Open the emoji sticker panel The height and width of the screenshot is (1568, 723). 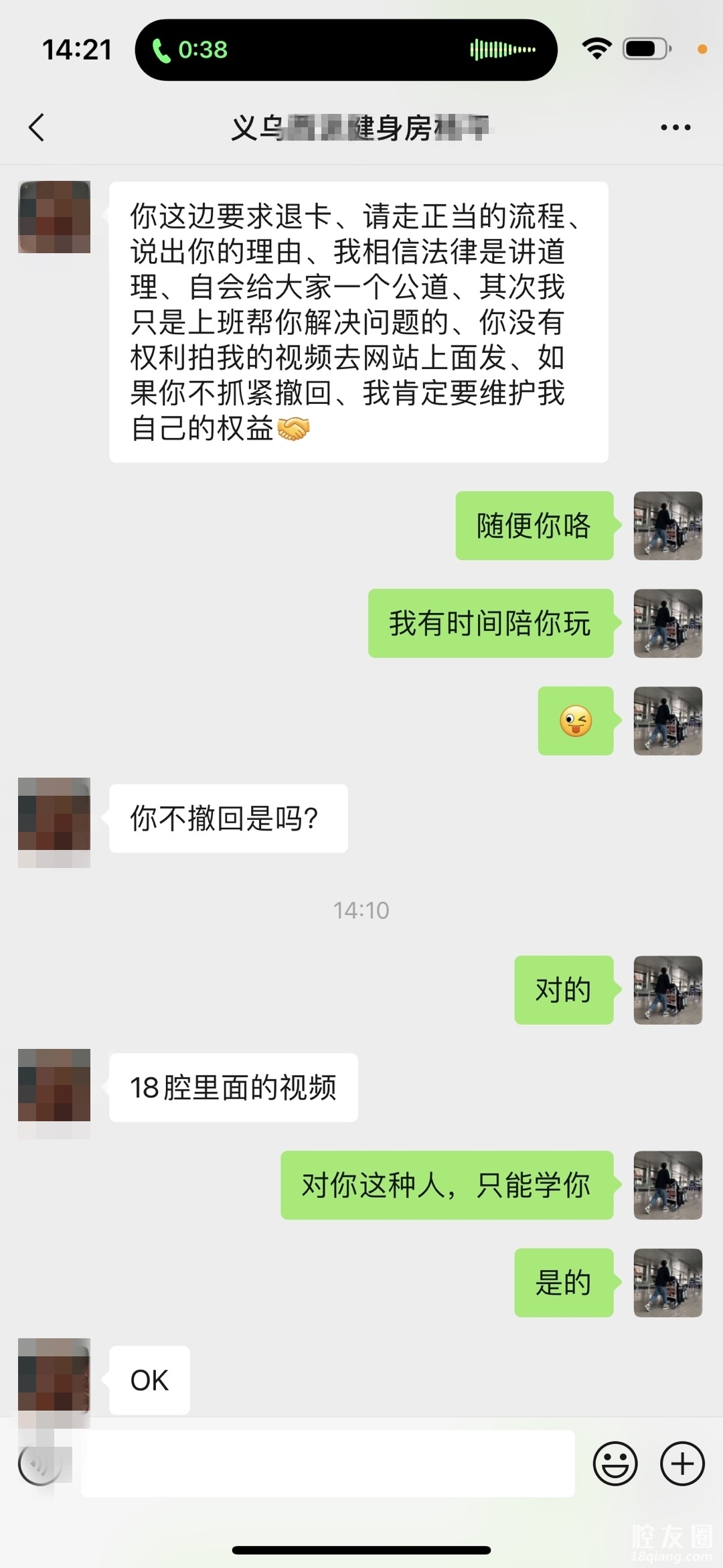coord(615,1464)
